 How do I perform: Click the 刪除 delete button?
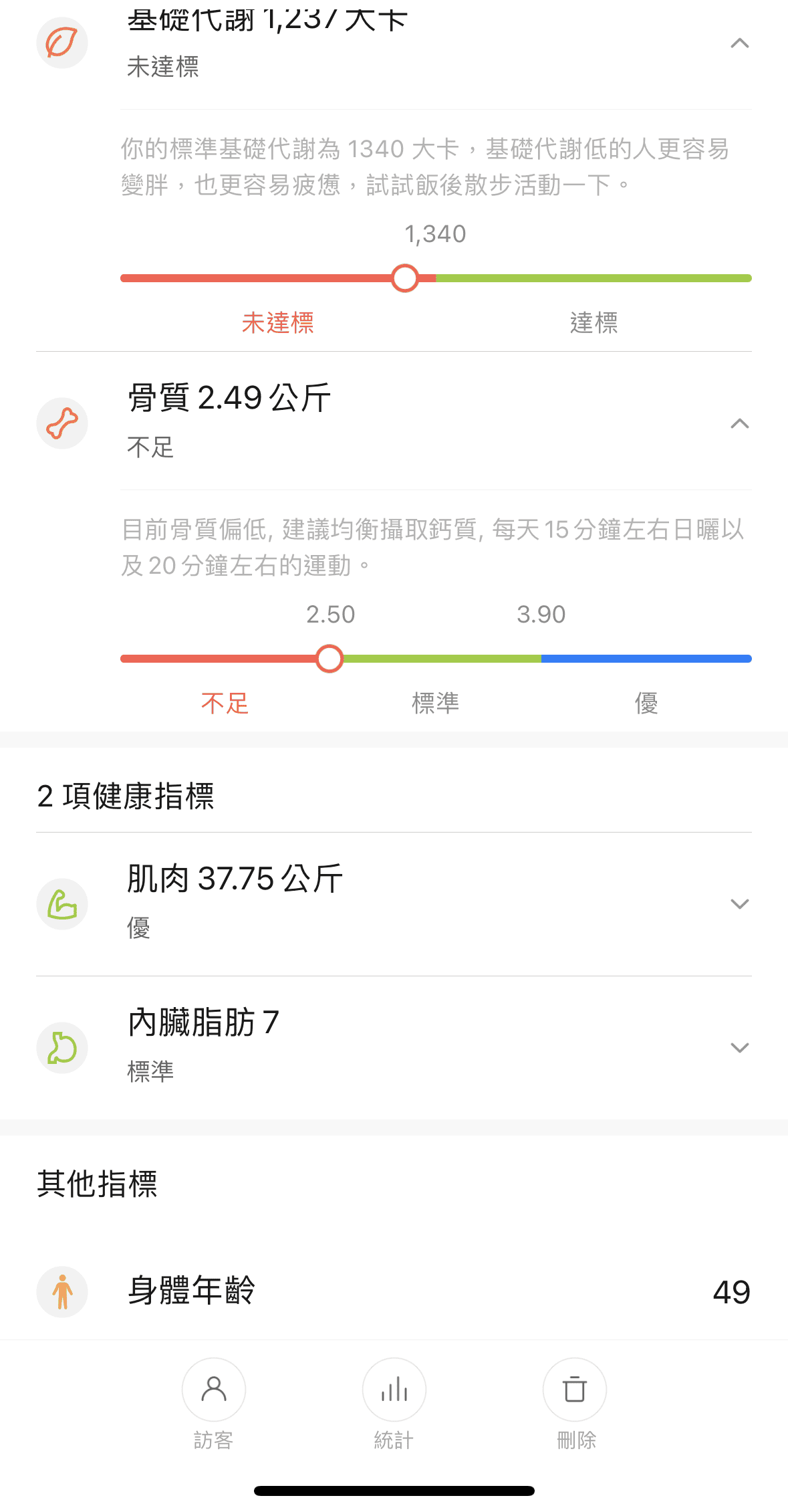pyautogui.click(x=574, y=1404)
